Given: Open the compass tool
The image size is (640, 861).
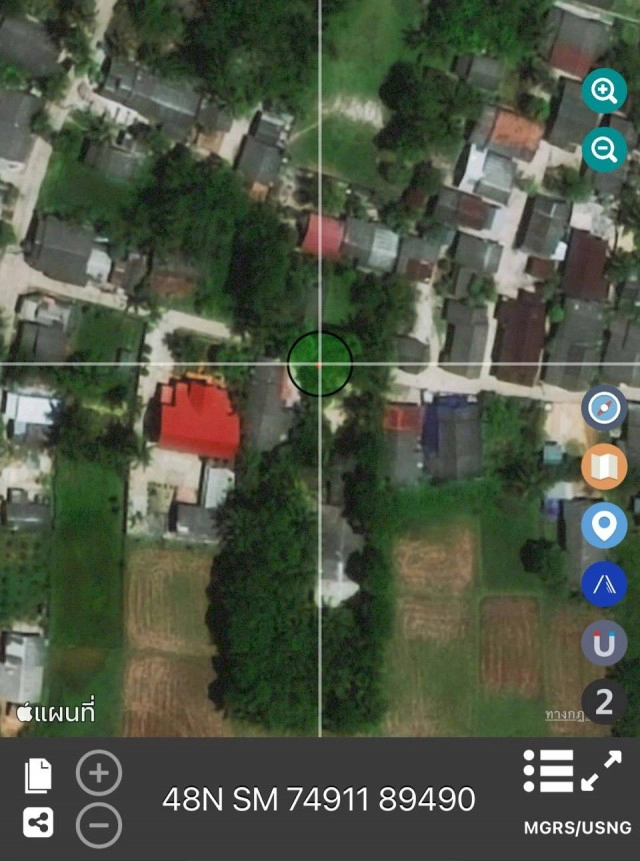Looking at the screenshot, I should click(x=604, y=408).
